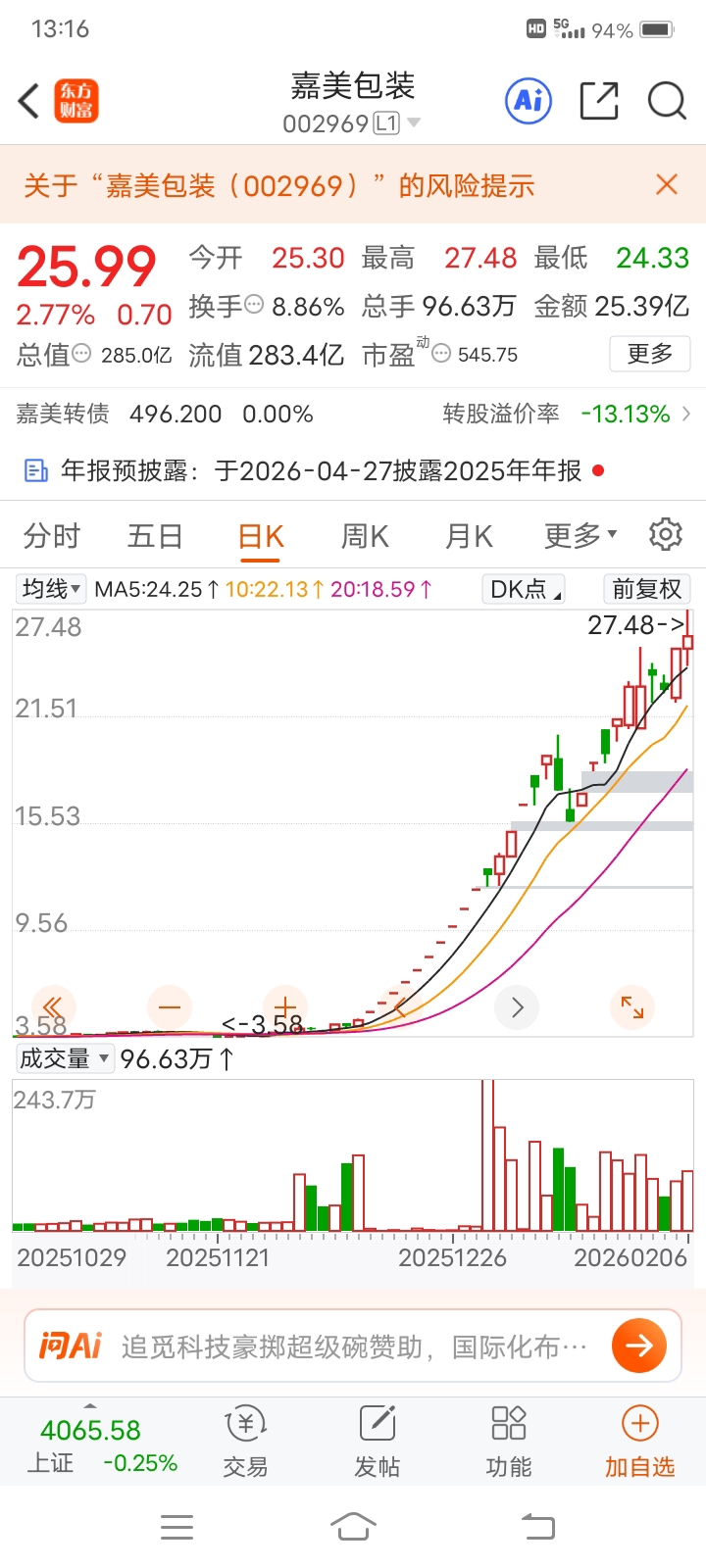
Task: Share this stock page
Action: [x=599, y=101]
